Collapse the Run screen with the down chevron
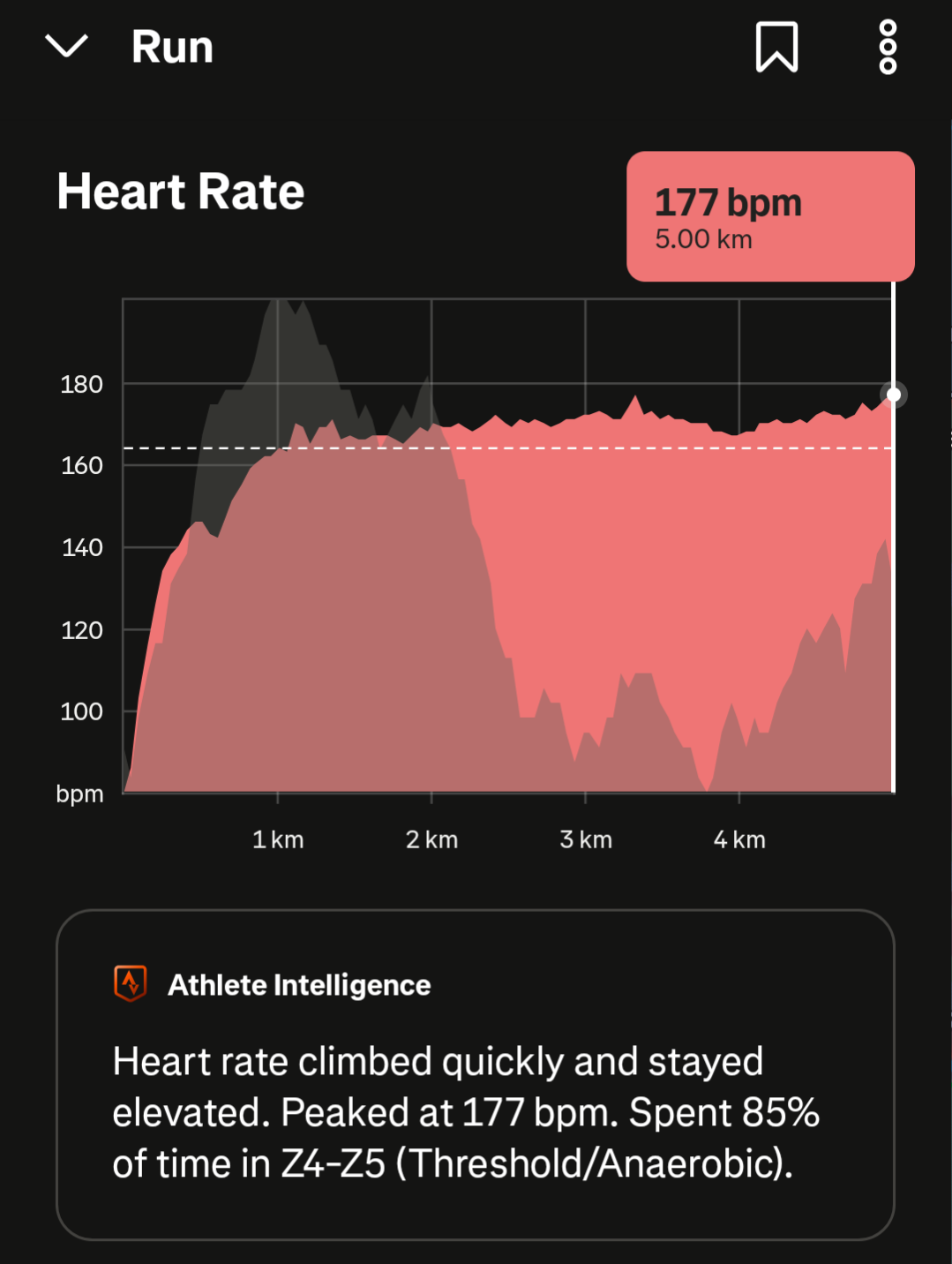 click(66, 46)
